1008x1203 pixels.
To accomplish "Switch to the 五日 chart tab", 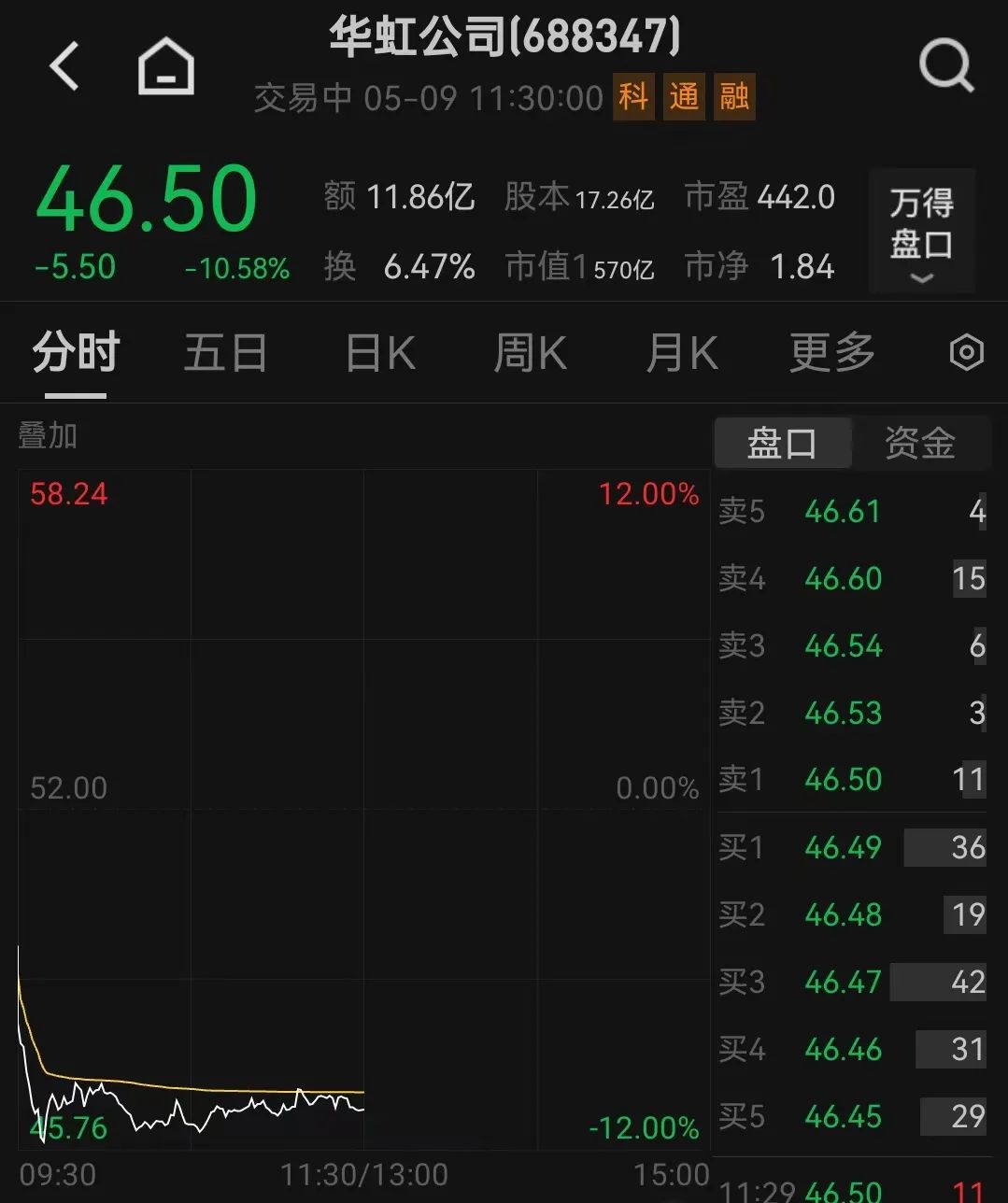I will [x=225, y=354].
